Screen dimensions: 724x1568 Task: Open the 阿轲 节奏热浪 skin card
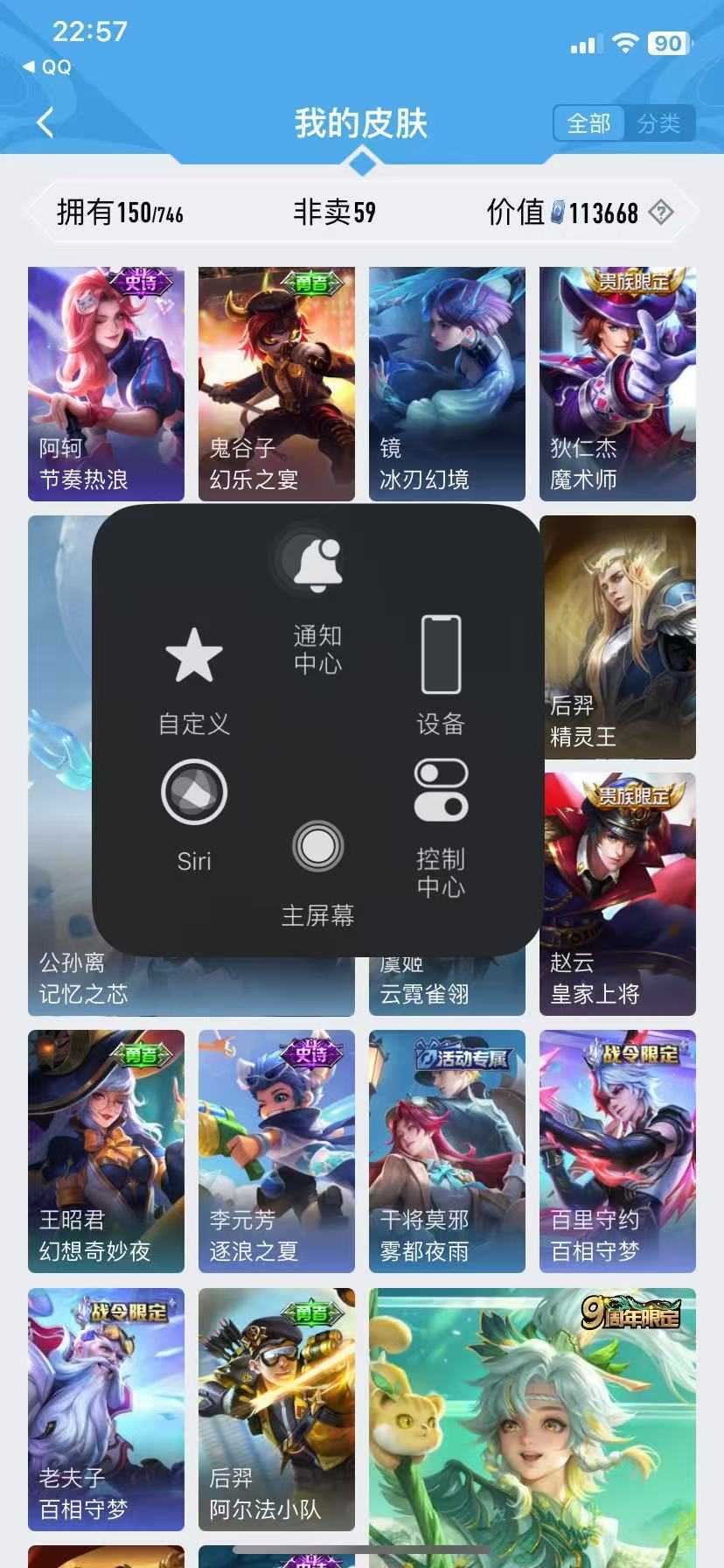click(x=106, y=383)
